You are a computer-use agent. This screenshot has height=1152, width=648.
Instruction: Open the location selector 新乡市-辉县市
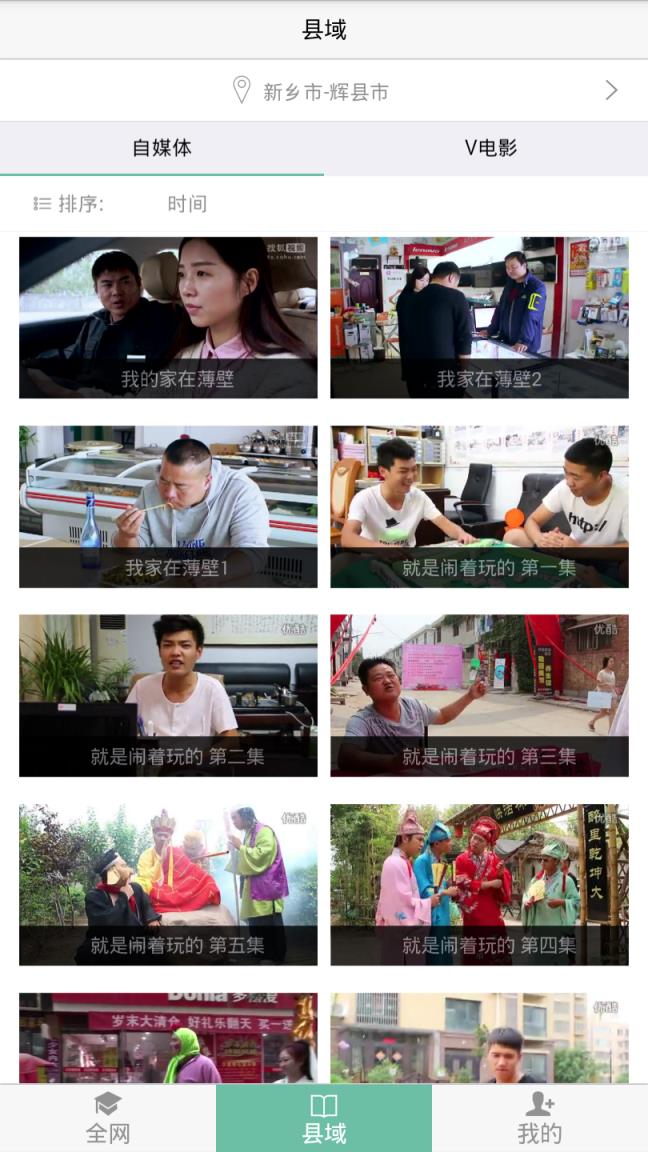tap(324, 91)
